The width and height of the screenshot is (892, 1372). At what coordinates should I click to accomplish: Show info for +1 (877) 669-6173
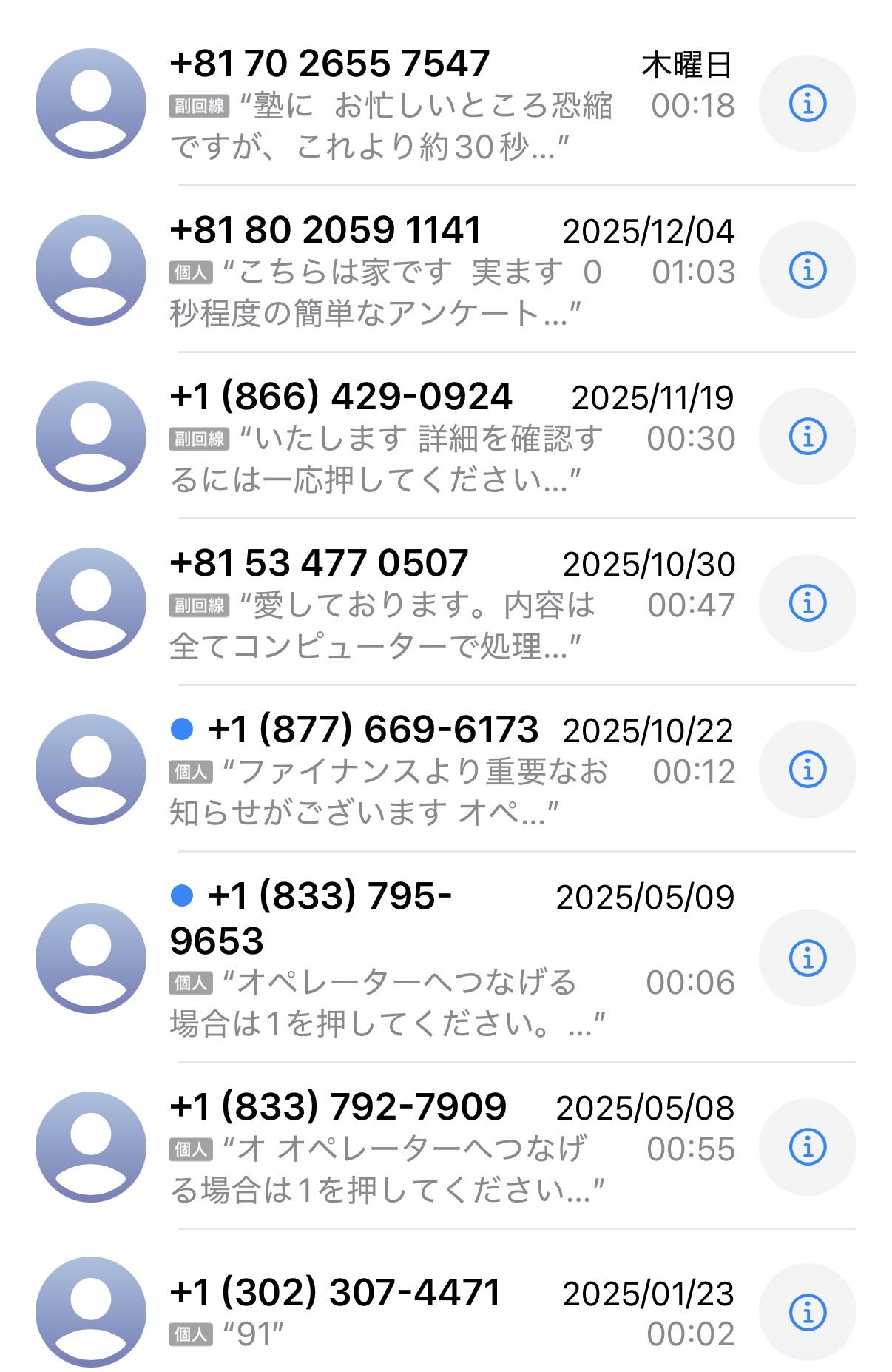pos(808,770)
